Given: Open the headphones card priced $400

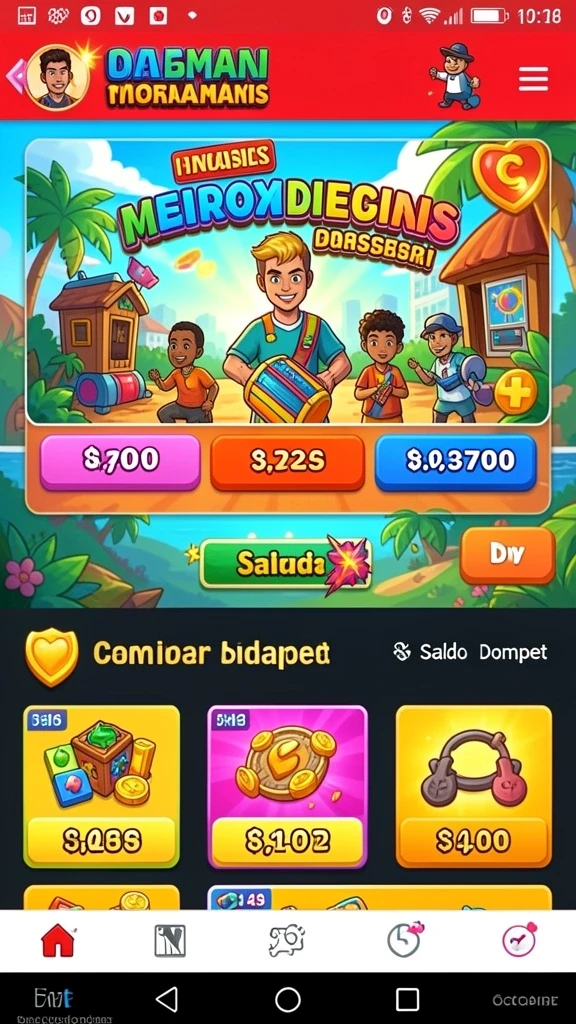Looking at the screenshot, I should 473,786.
